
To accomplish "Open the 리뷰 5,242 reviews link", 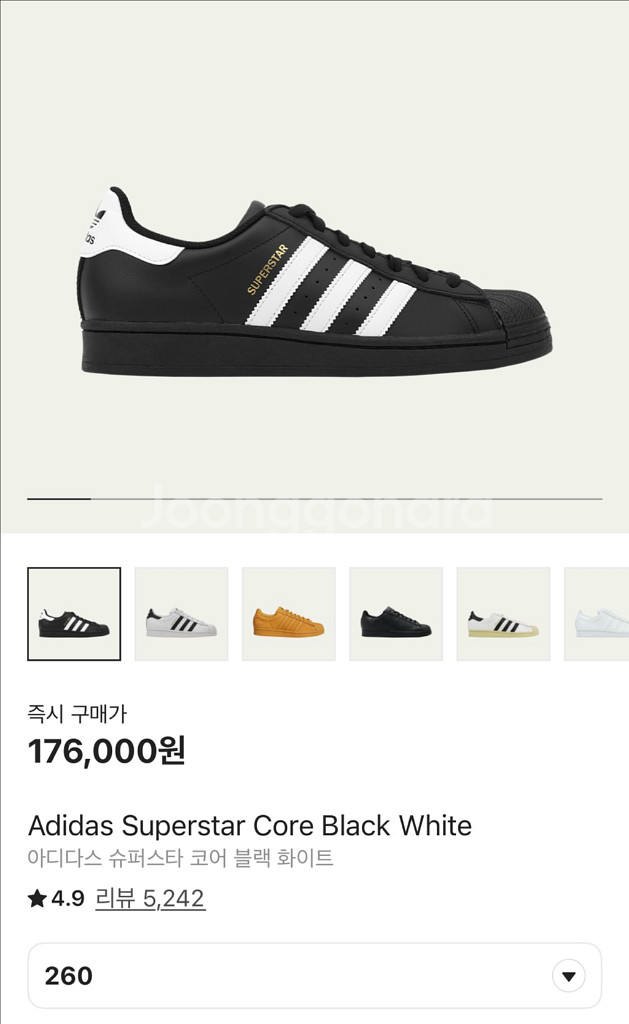I will click(x=150, y=899).
